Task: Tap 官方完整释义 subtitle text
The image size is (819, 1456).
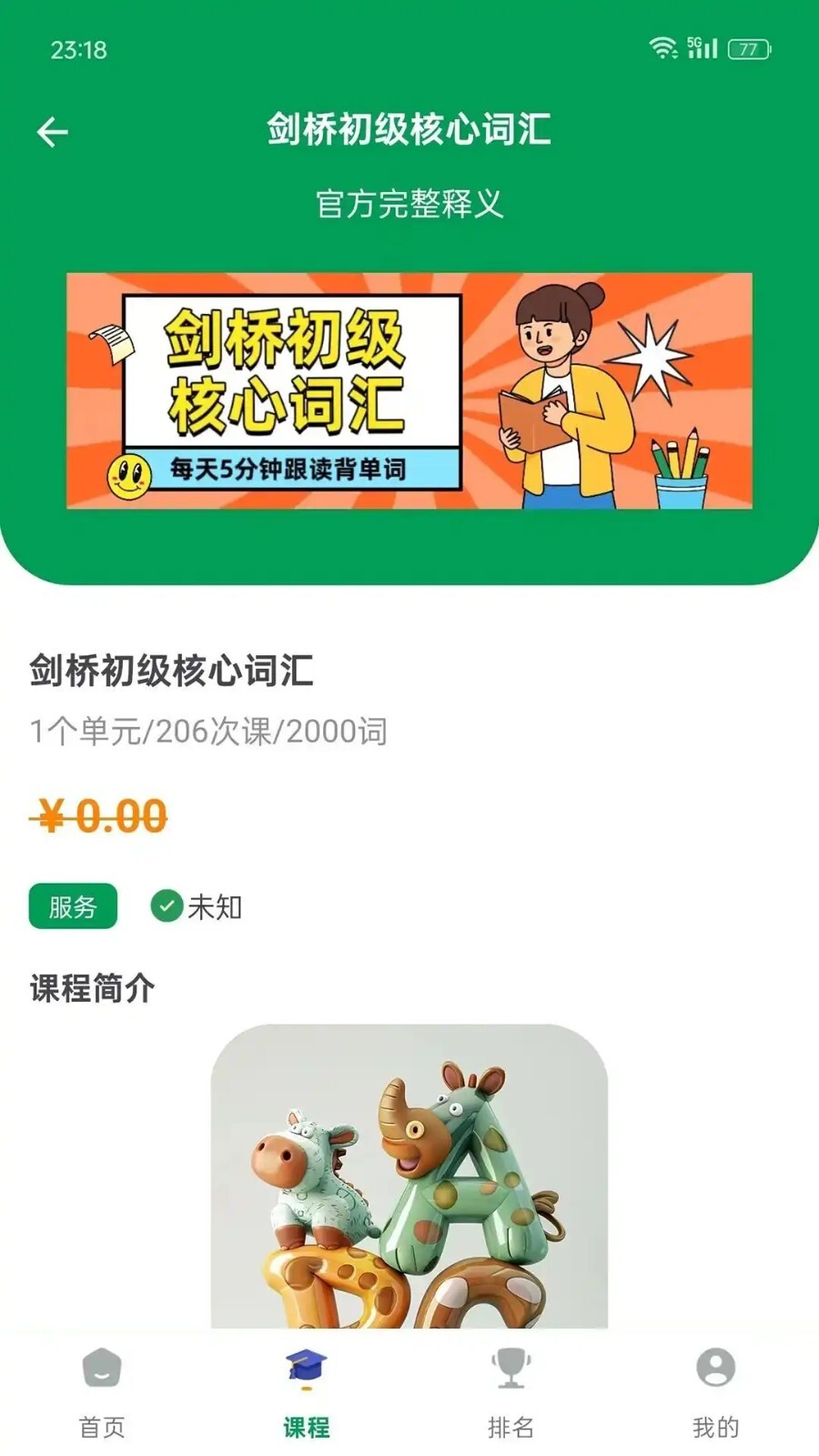Action: tap(409, 202)
